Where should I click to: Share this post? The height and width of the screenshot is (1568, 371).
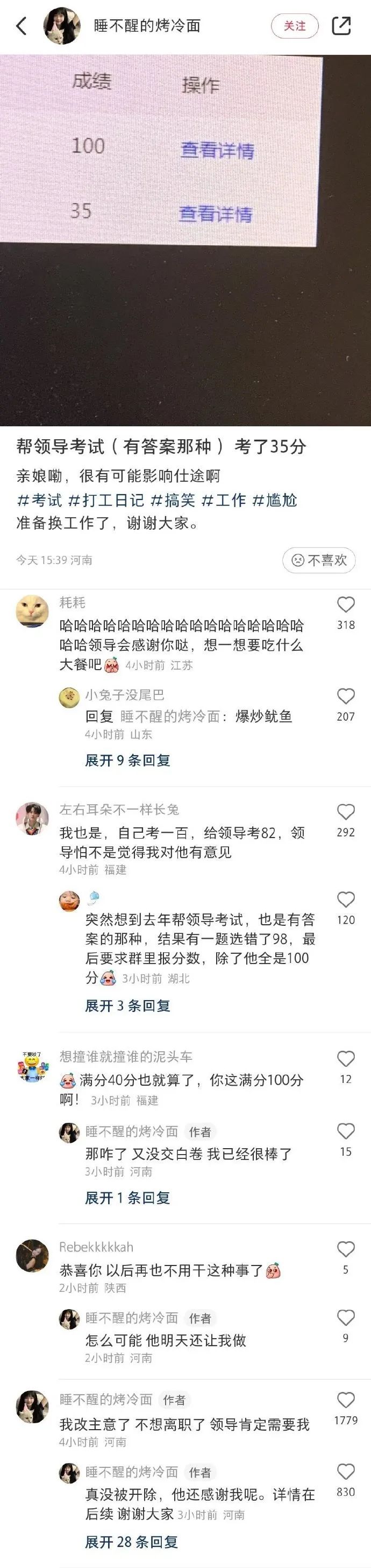point(341,26)
